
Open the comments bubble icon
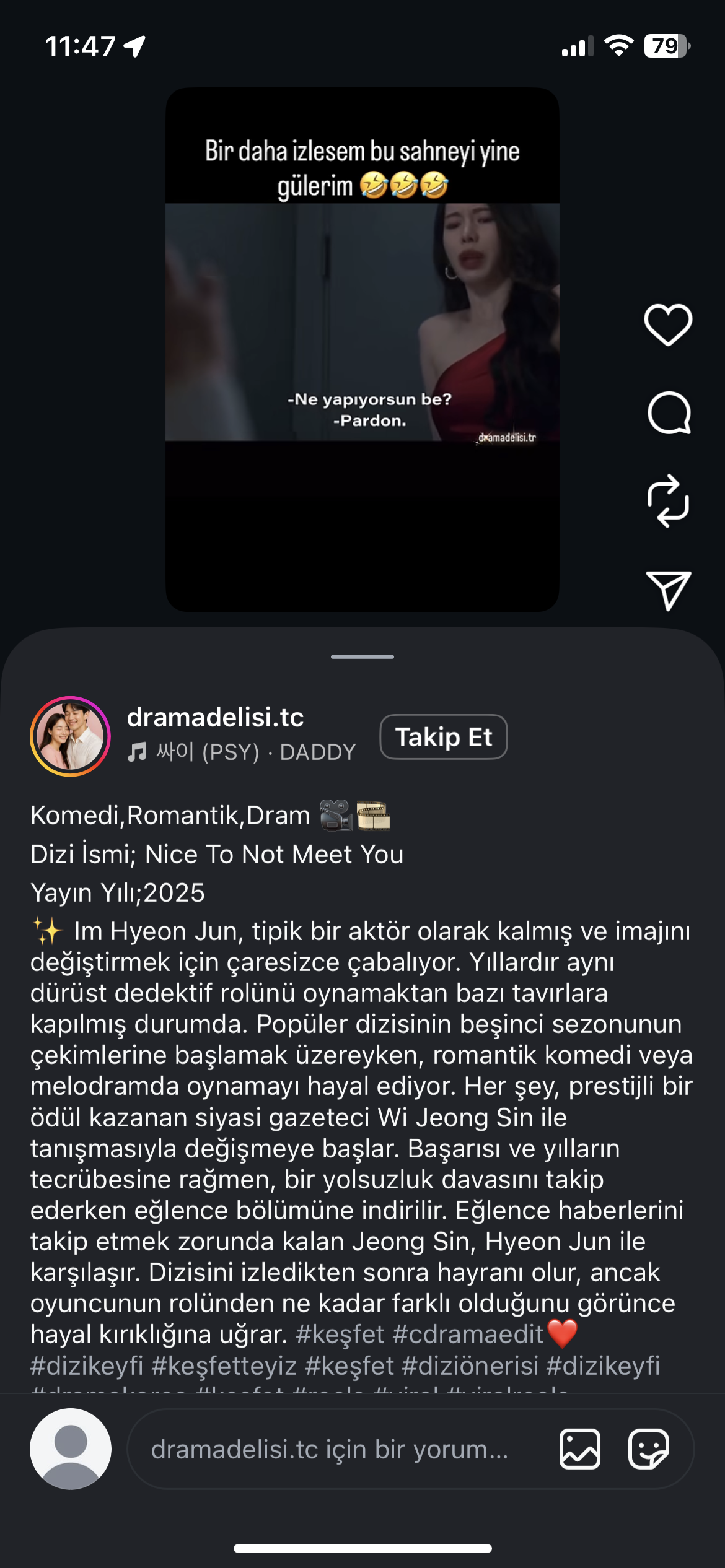pyautogui.click(x=669, y=413)
